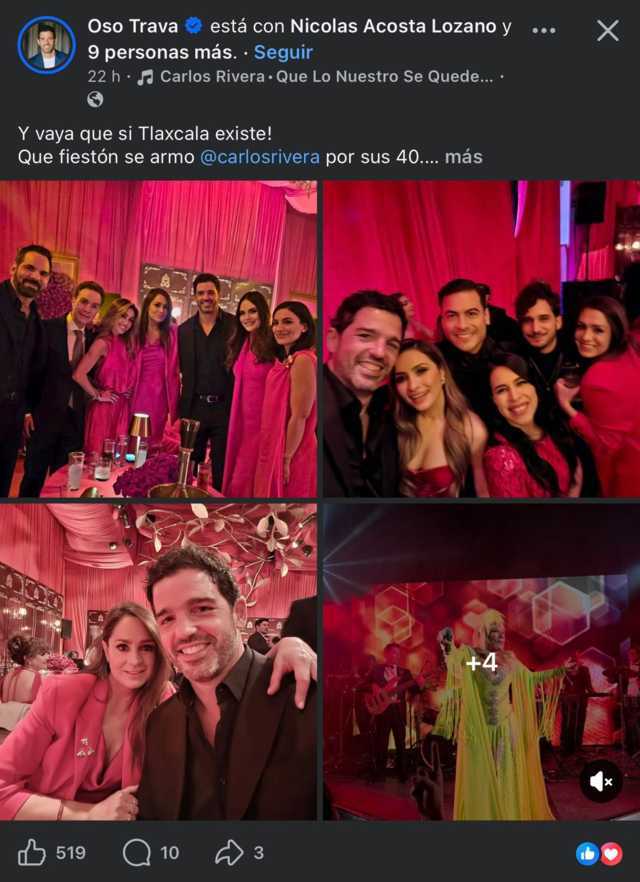This screenshot has width=640, height=882.
Task: Open the six-person selfie photo
Action: [481, 338]
